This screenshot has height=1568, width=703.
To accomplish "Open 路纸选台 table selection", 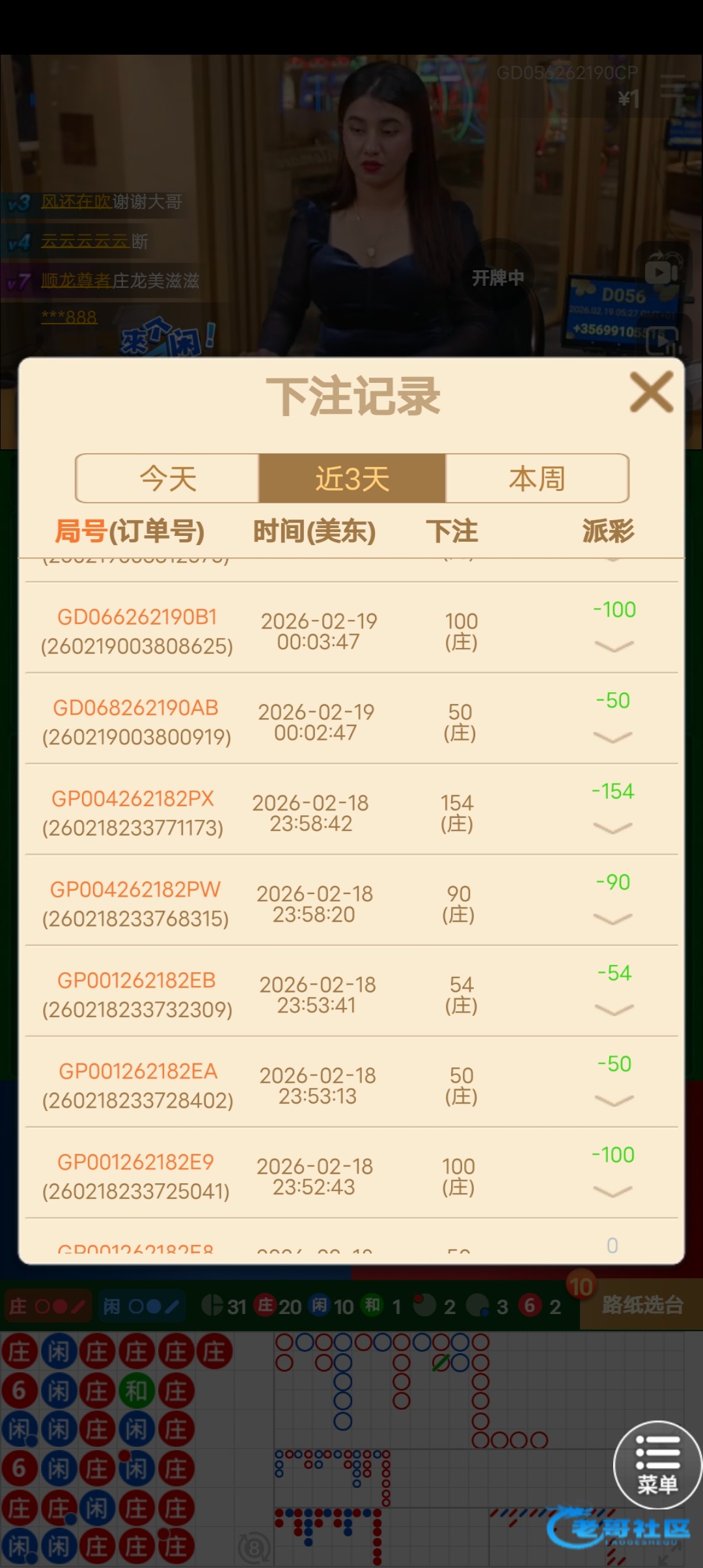I will [641, 1304].
